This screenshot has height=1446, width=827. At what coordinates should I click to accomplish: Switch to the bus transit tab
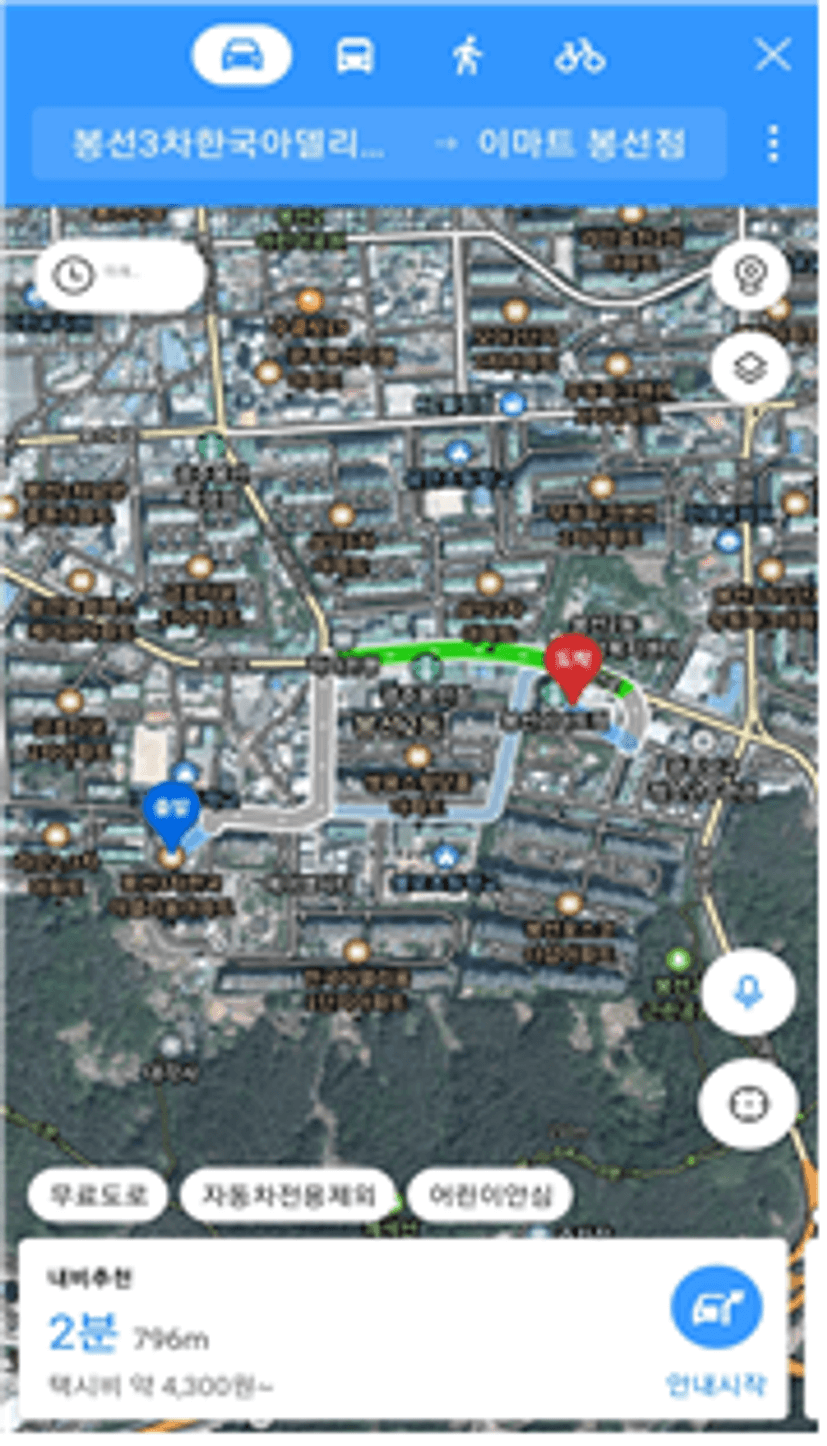[x=354, y=55]
